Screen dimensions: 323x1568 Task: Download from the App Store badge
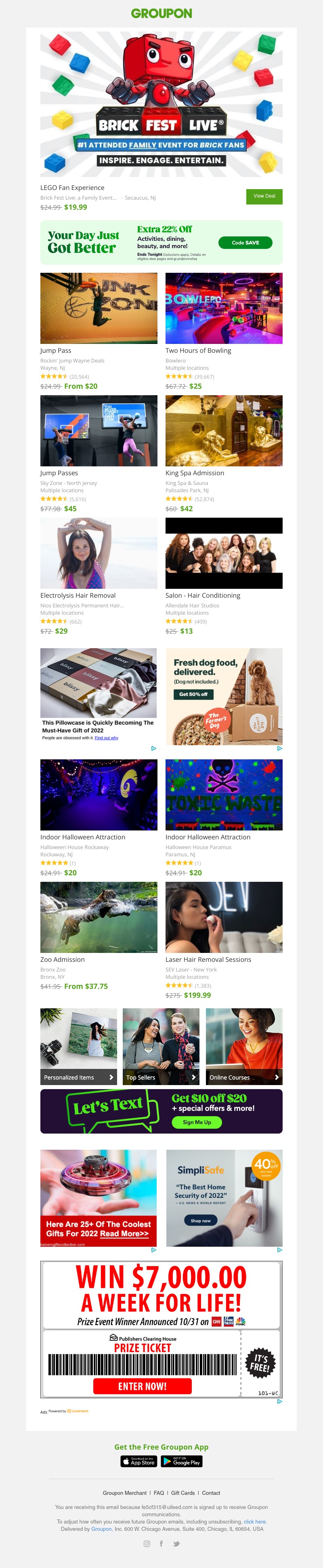[139, 1461]
